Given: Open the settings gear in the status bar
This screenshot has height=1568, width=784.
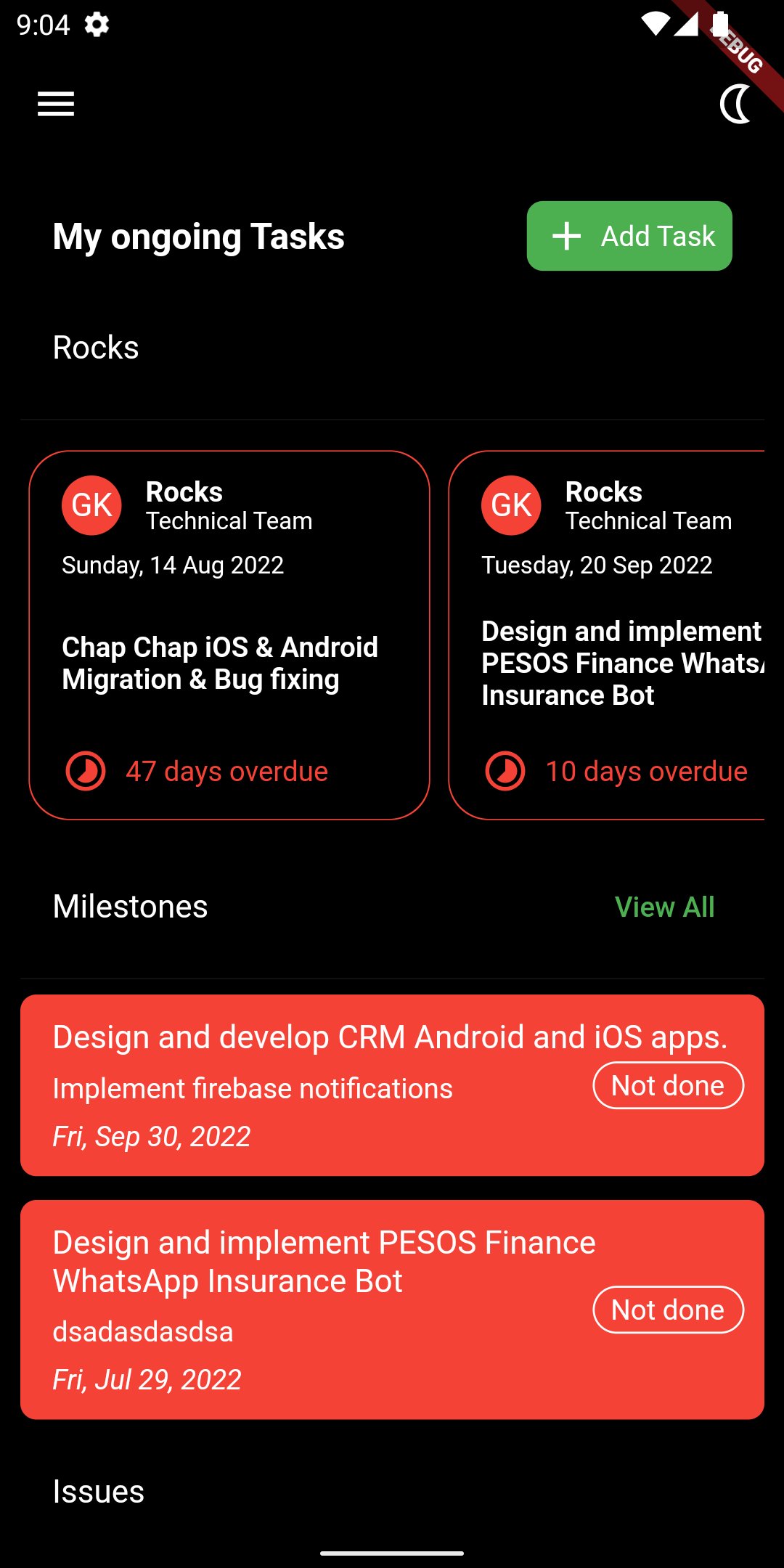Looking at the screenshot, I should [x=97, y=25].
